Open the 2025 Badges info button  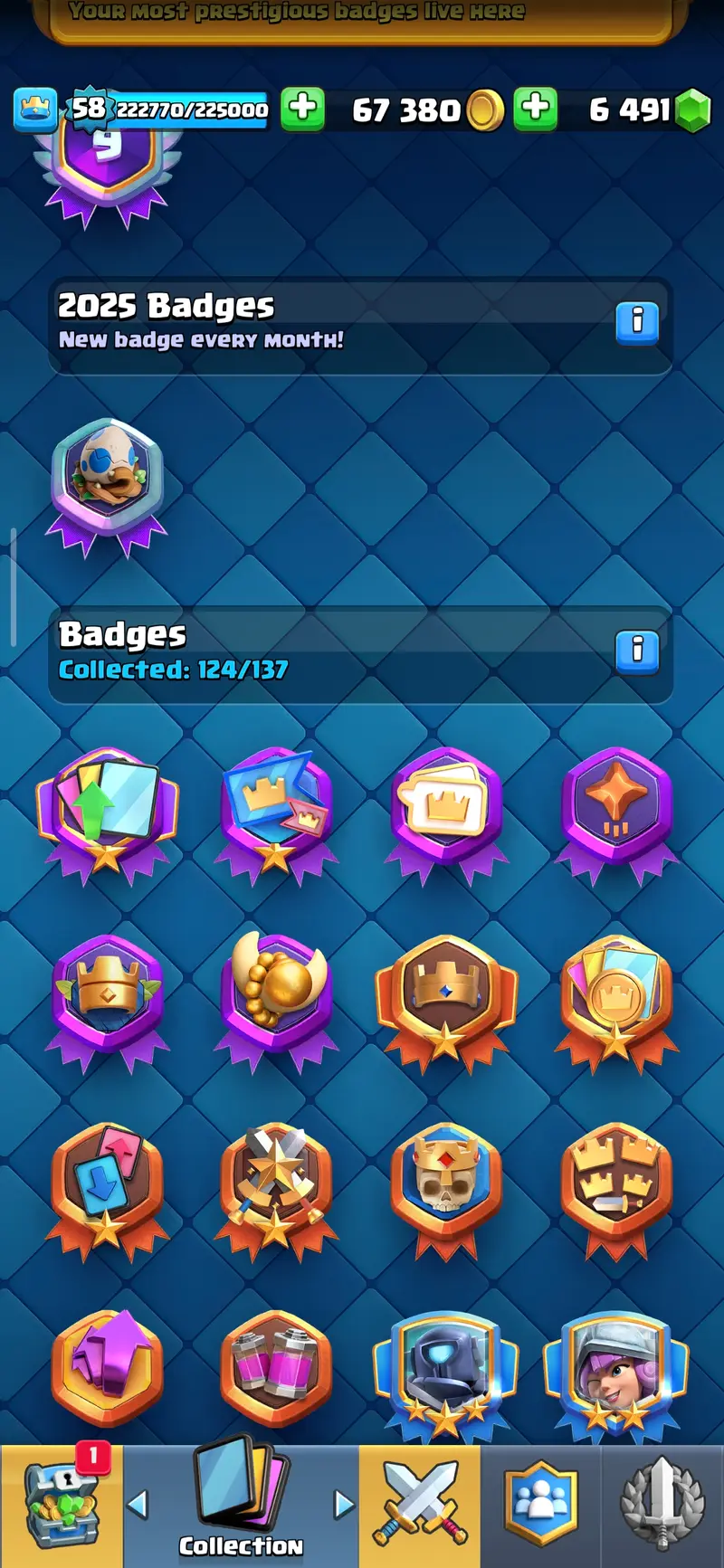click(637, 321)
